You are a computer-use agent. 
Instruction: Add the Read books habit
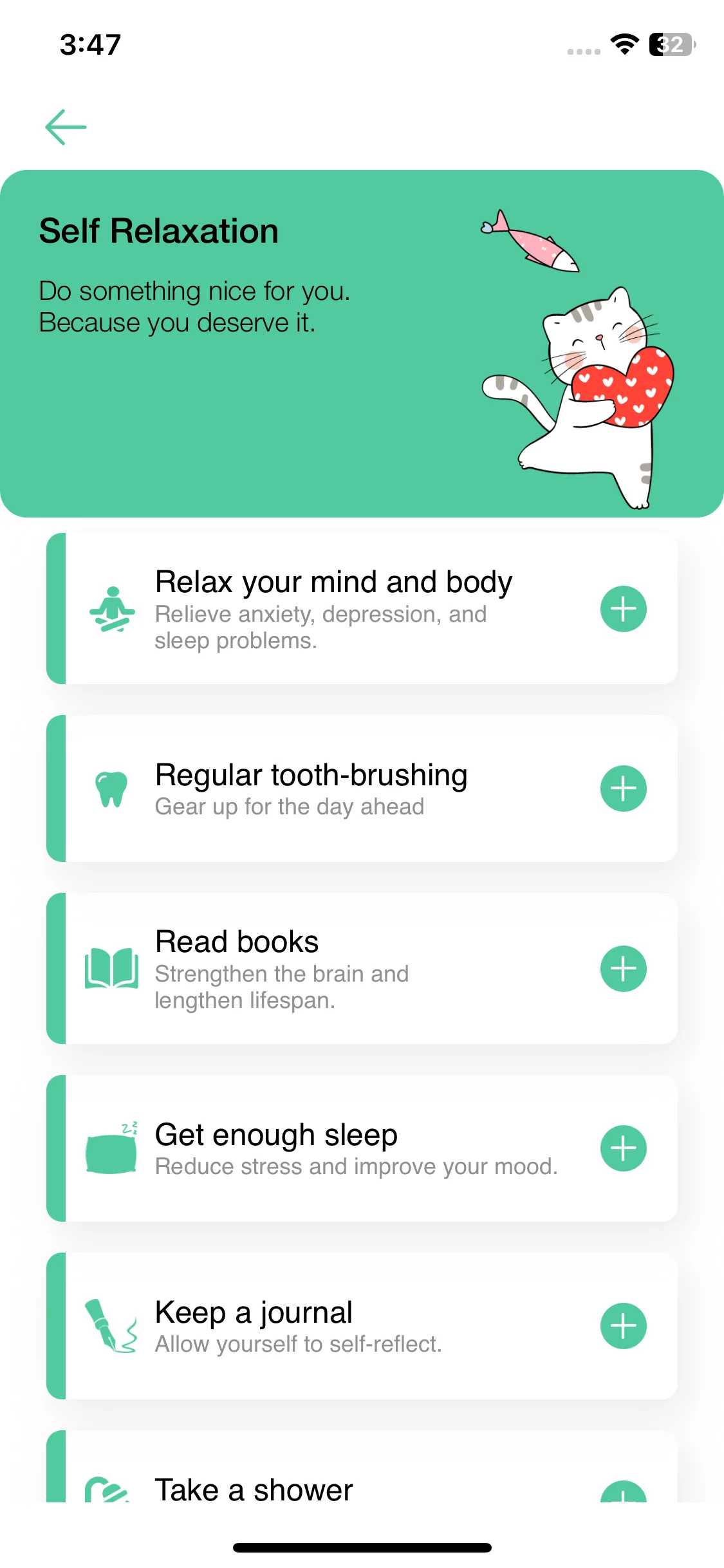(623, 969)
